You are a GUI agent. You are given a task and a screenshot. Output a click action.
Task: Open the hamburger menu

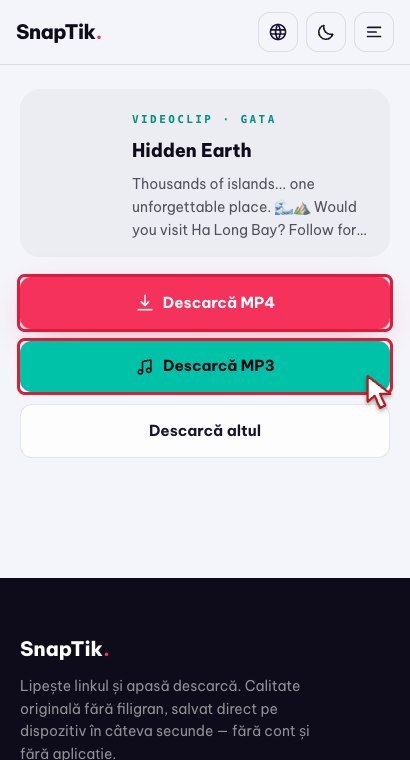(374, 32)
